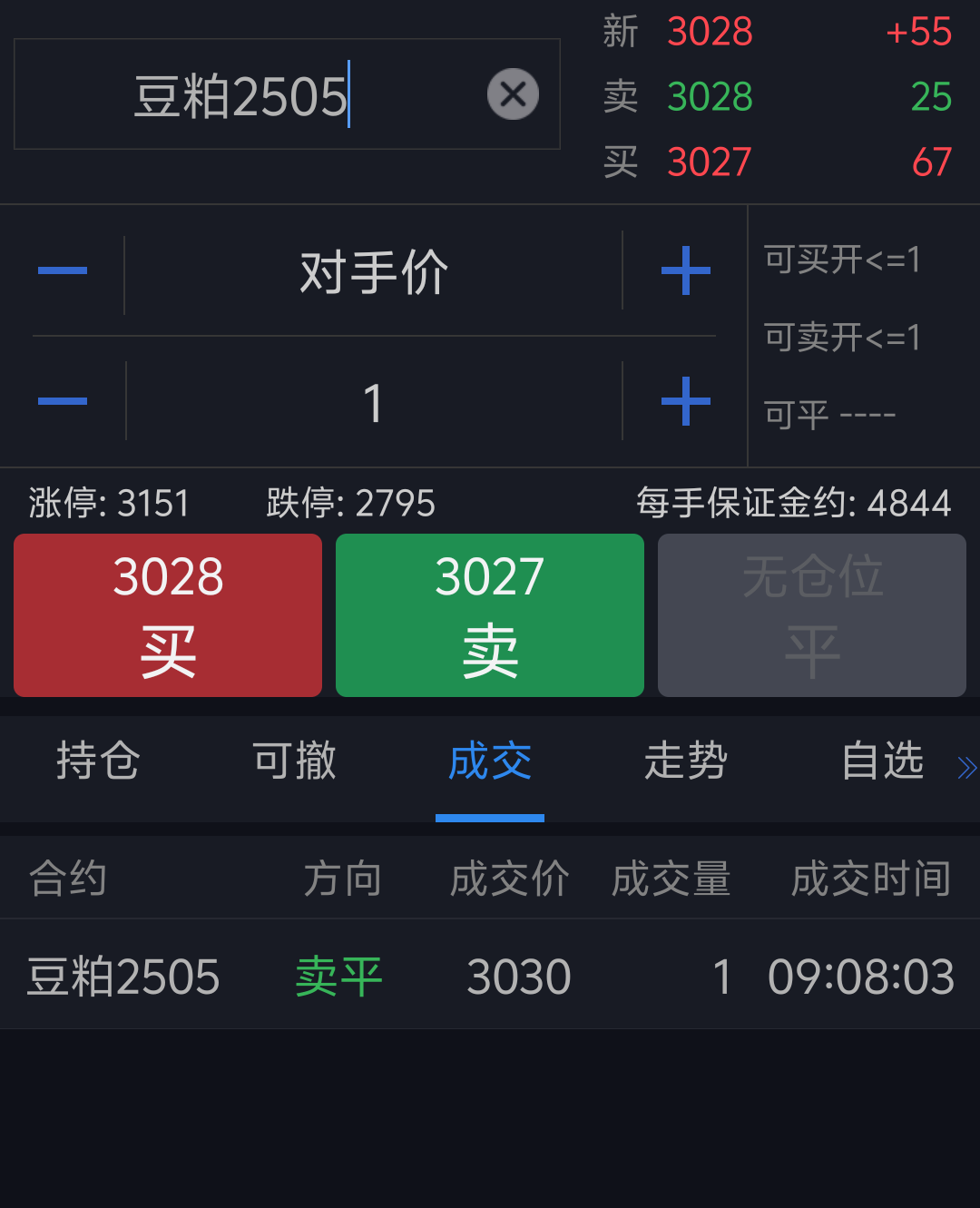Clear the contract name field
The image size is (980, 1208).
[513, 94]
